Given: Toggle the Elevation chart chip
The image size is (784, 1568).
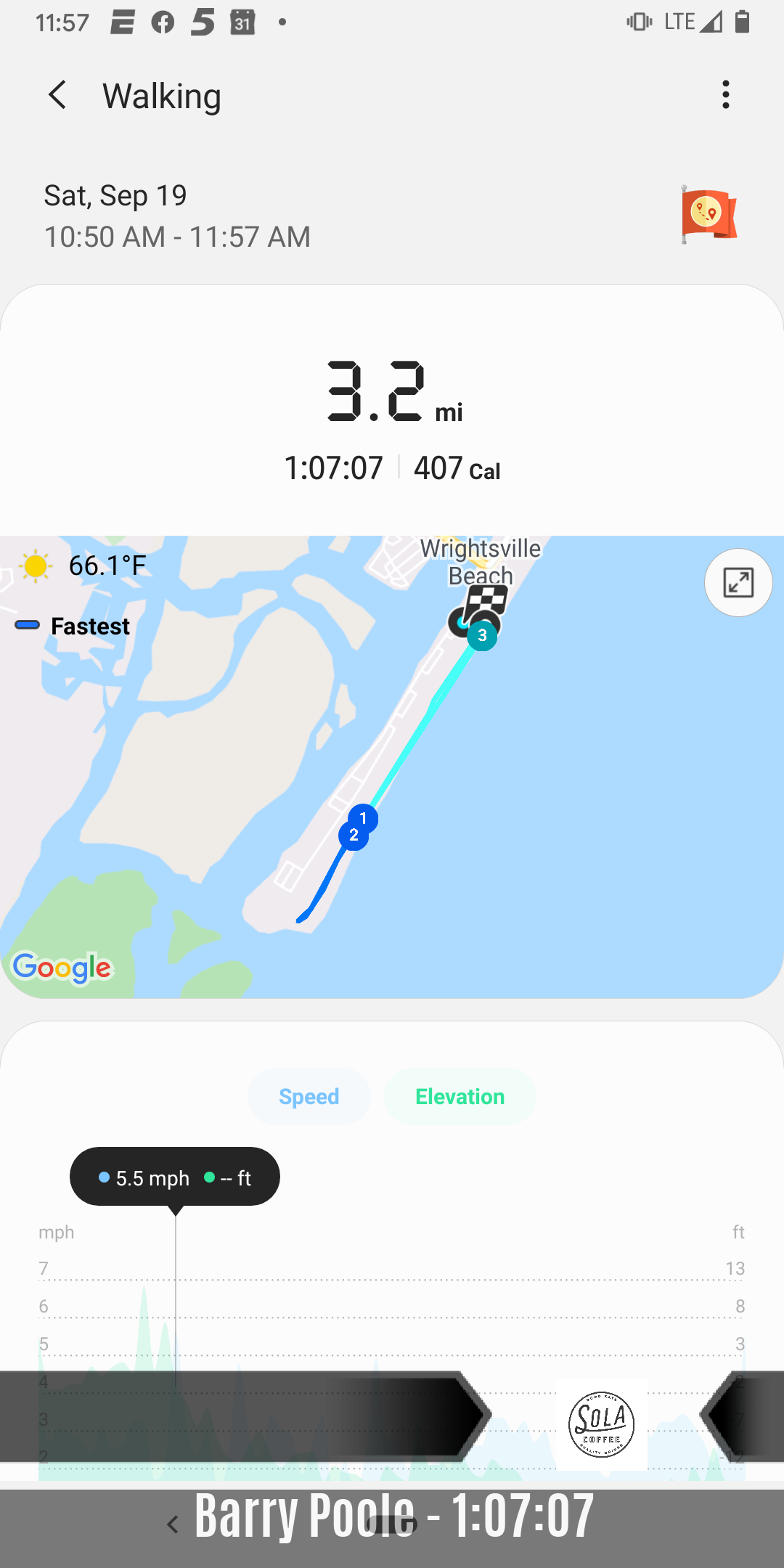Looking at the screenshot, I should (x=460, y=1096).
